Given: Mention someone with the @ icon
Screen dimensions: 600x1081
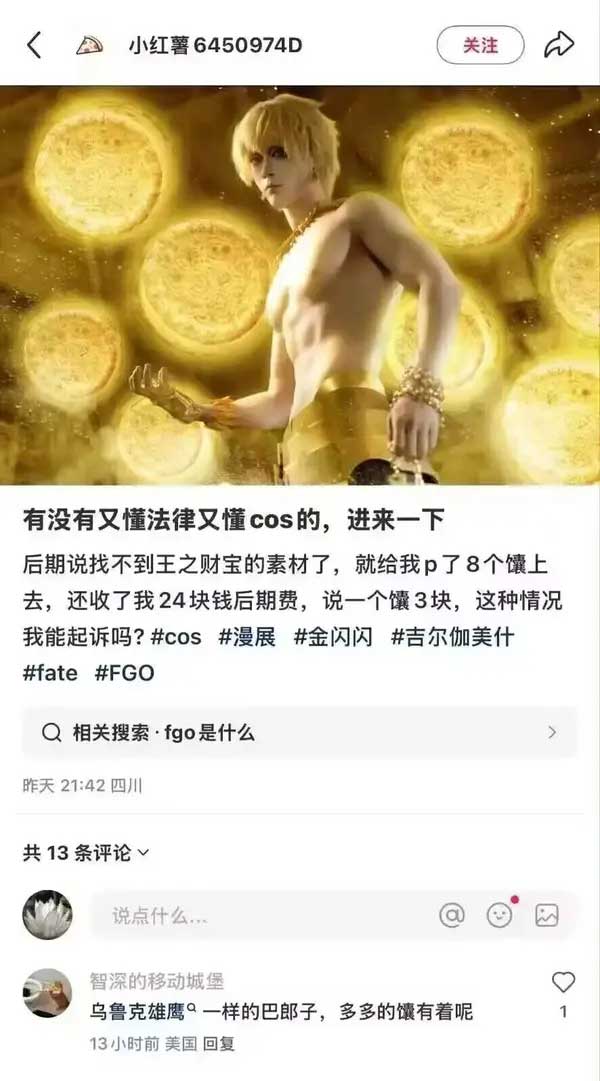Looking at the screenshot, I should [452, 915].
